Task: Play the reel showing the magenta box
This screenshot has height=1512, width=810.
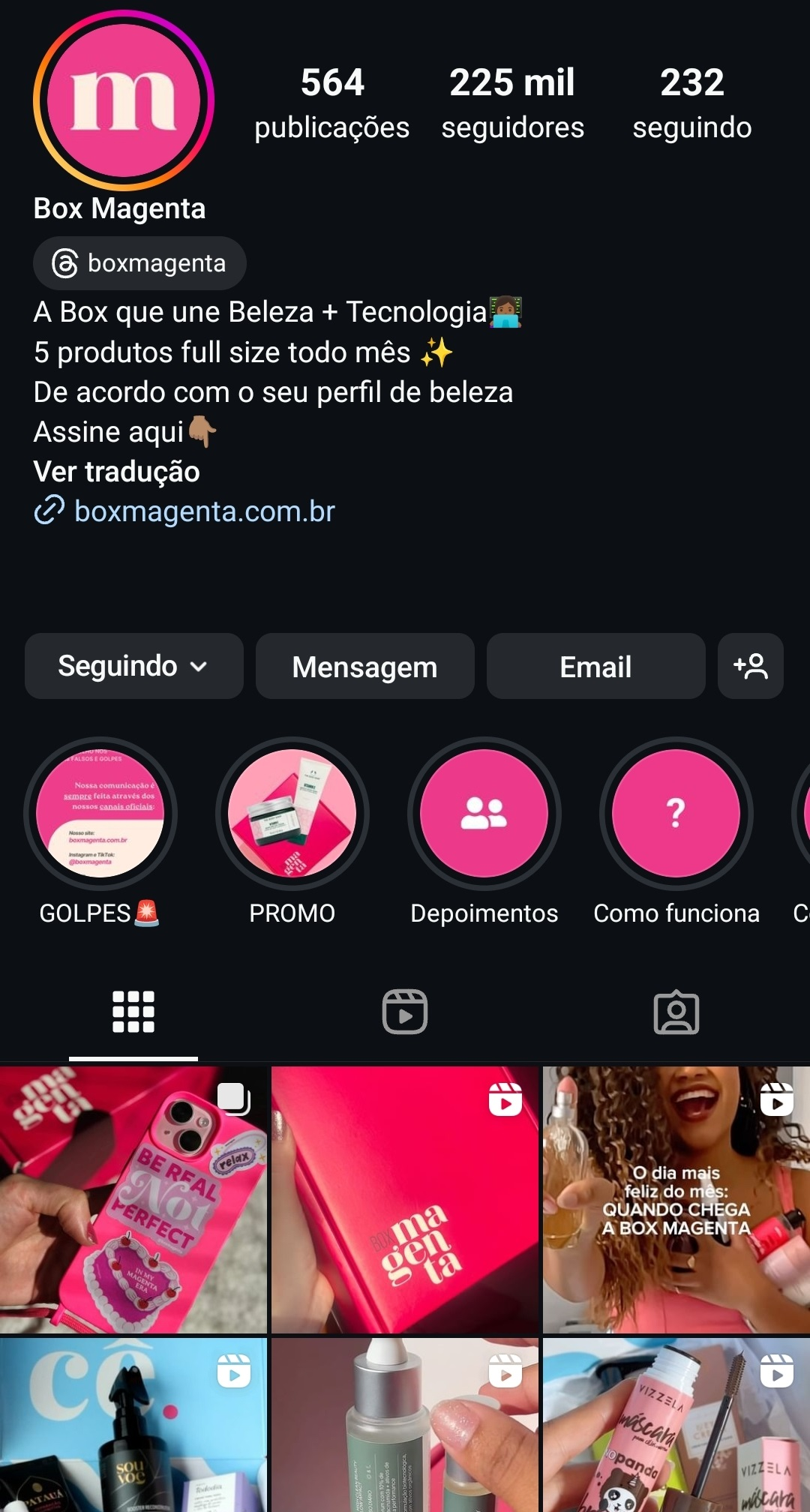Action: pos(405,1199)
